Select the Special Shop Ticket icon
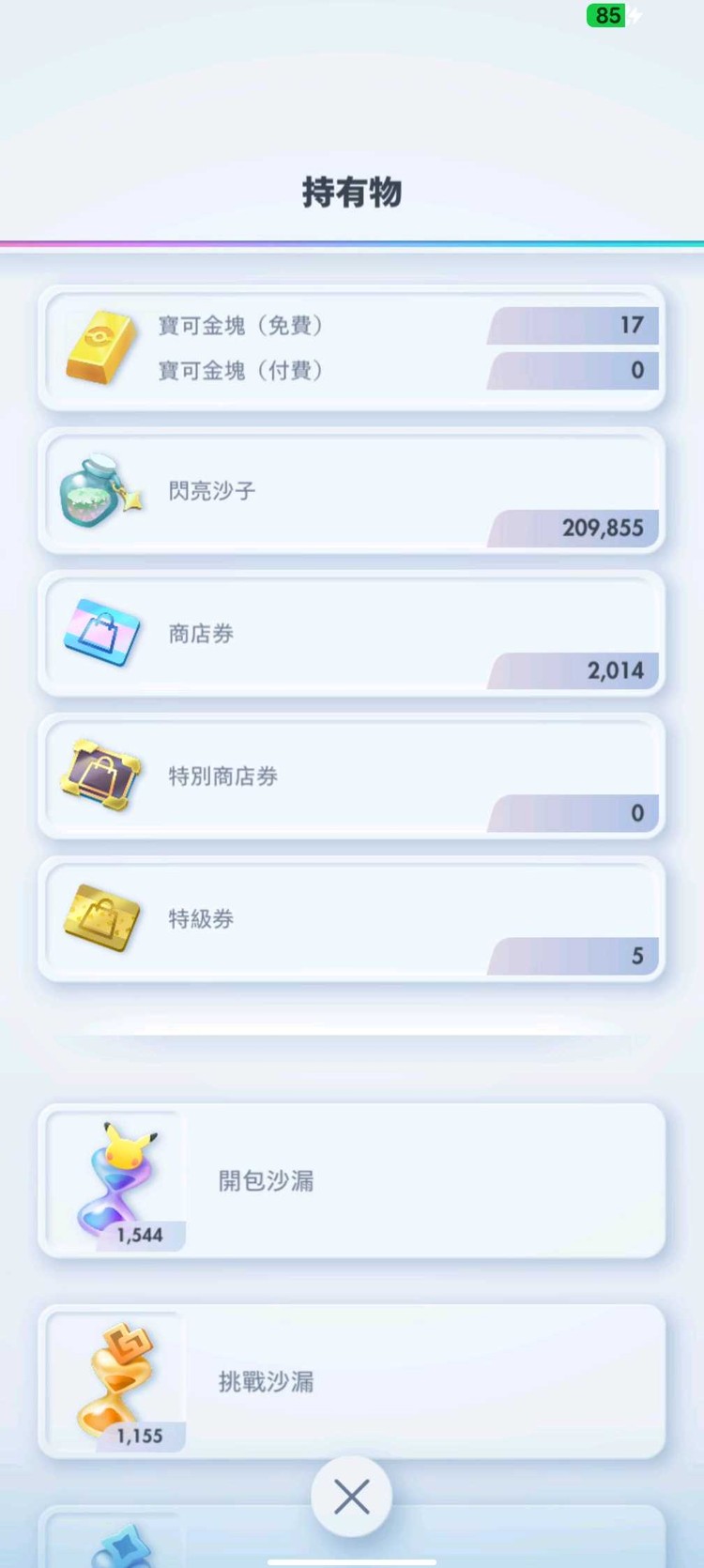Screen dimensions: 704x1568 click(101, 776)
